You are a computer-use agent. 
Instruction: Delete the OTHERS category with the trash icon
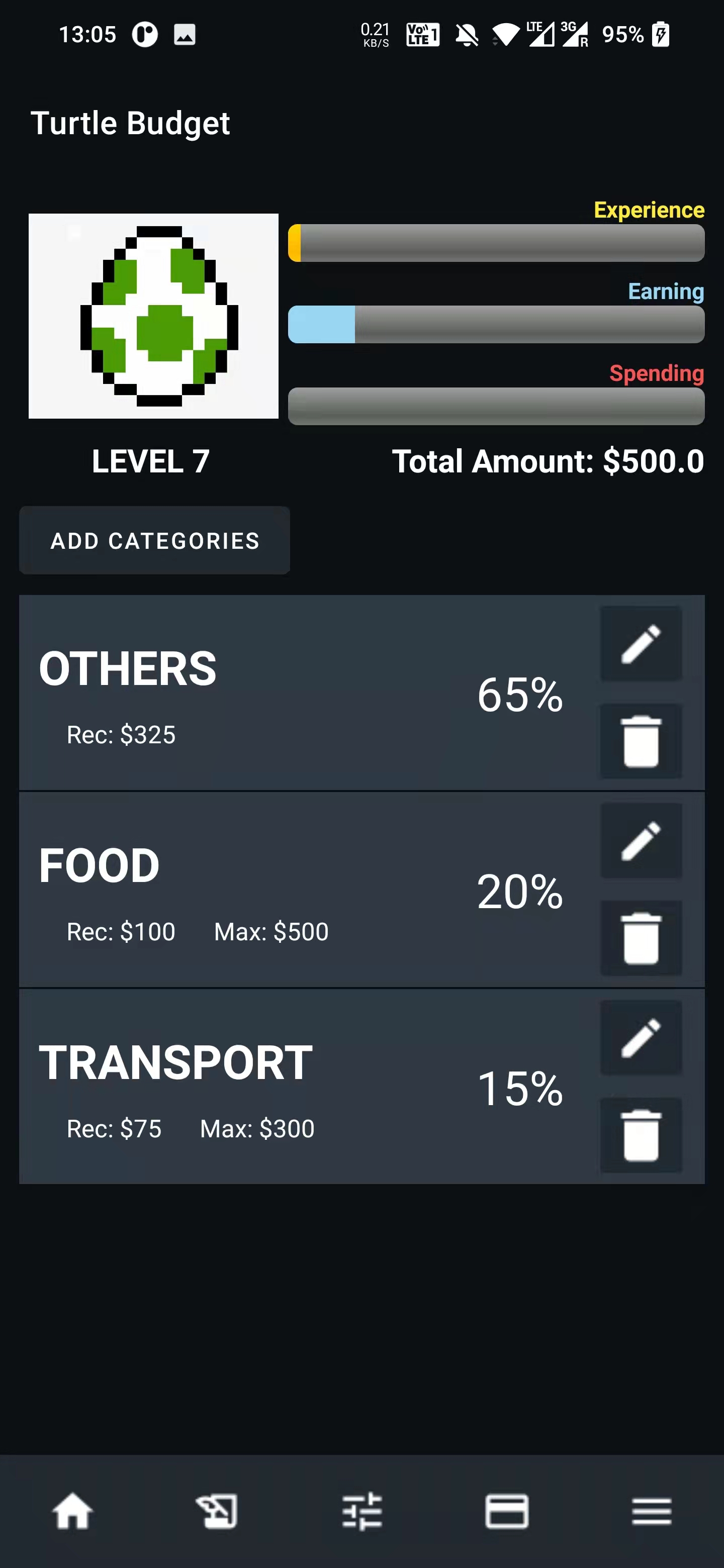(x=641, y=740)
